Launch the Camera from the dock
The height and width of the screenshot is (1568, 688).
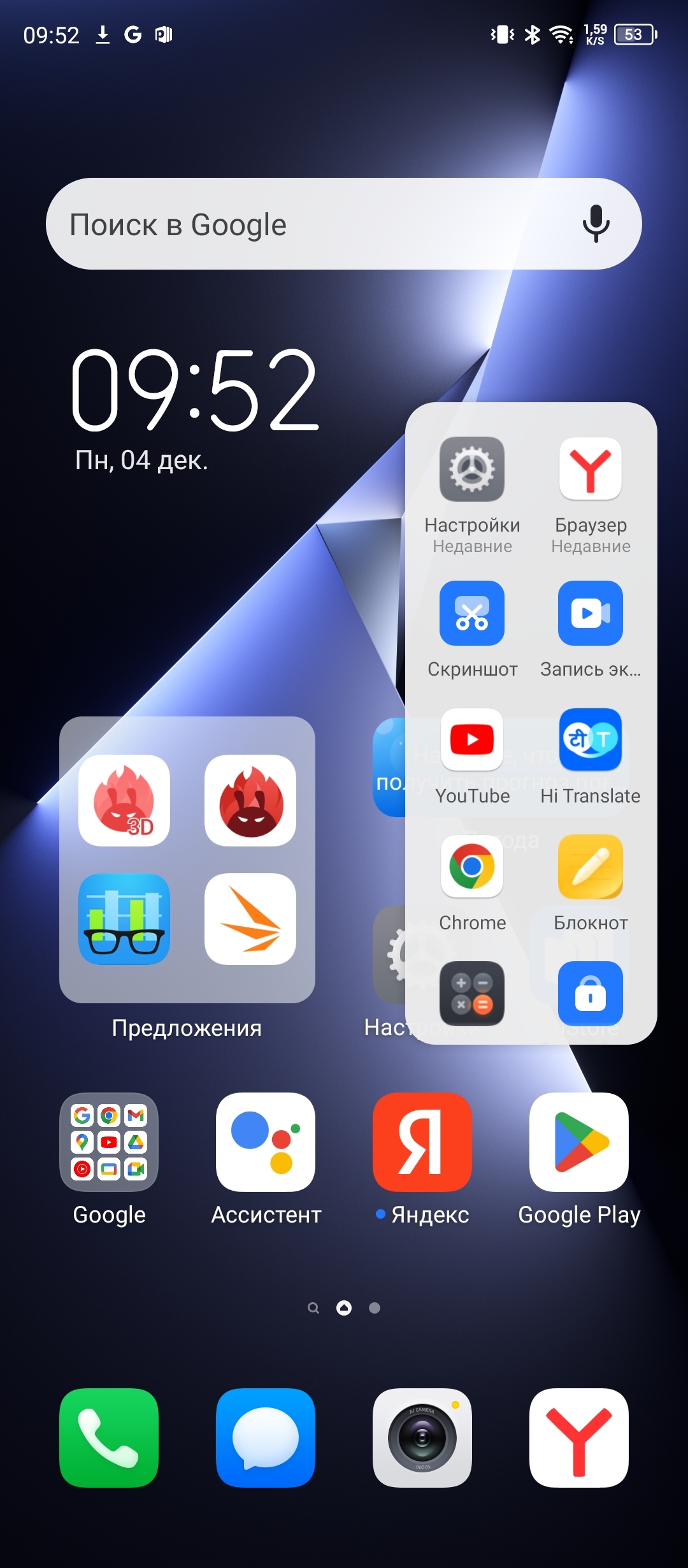pos(422,1438)
